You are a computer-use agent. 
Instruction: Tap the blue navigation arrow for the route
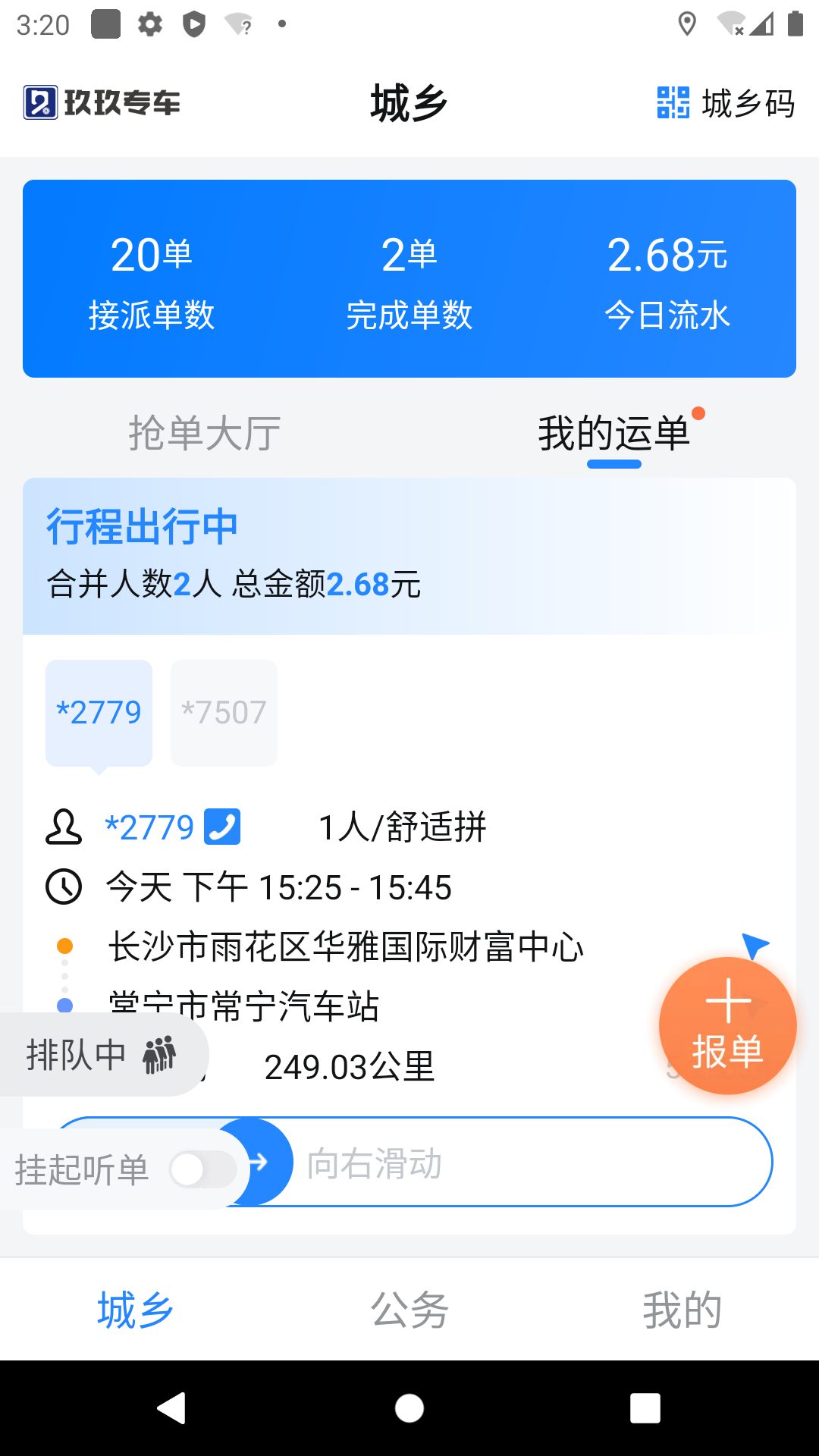756,944
